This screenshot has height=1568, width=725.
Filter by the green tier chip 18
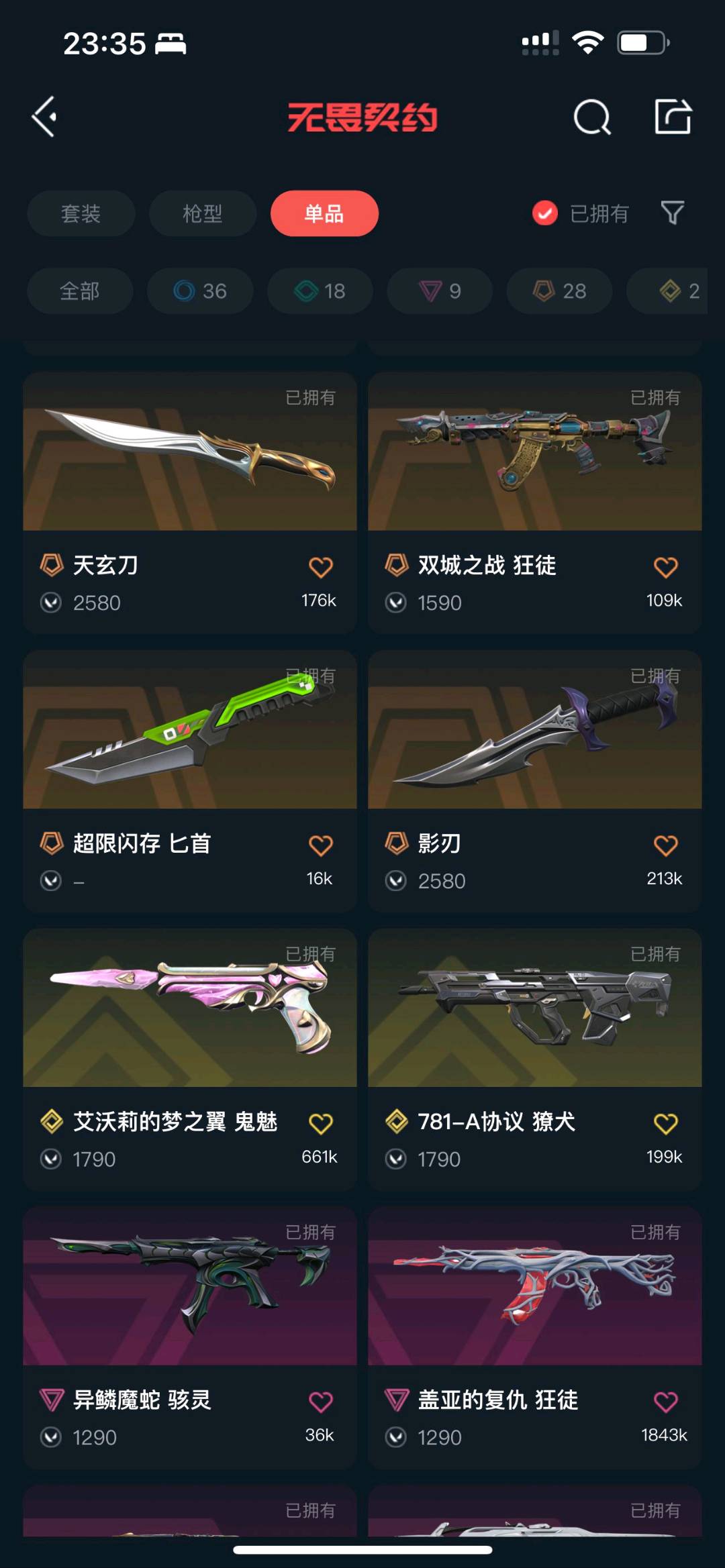(x=320, y=291)
